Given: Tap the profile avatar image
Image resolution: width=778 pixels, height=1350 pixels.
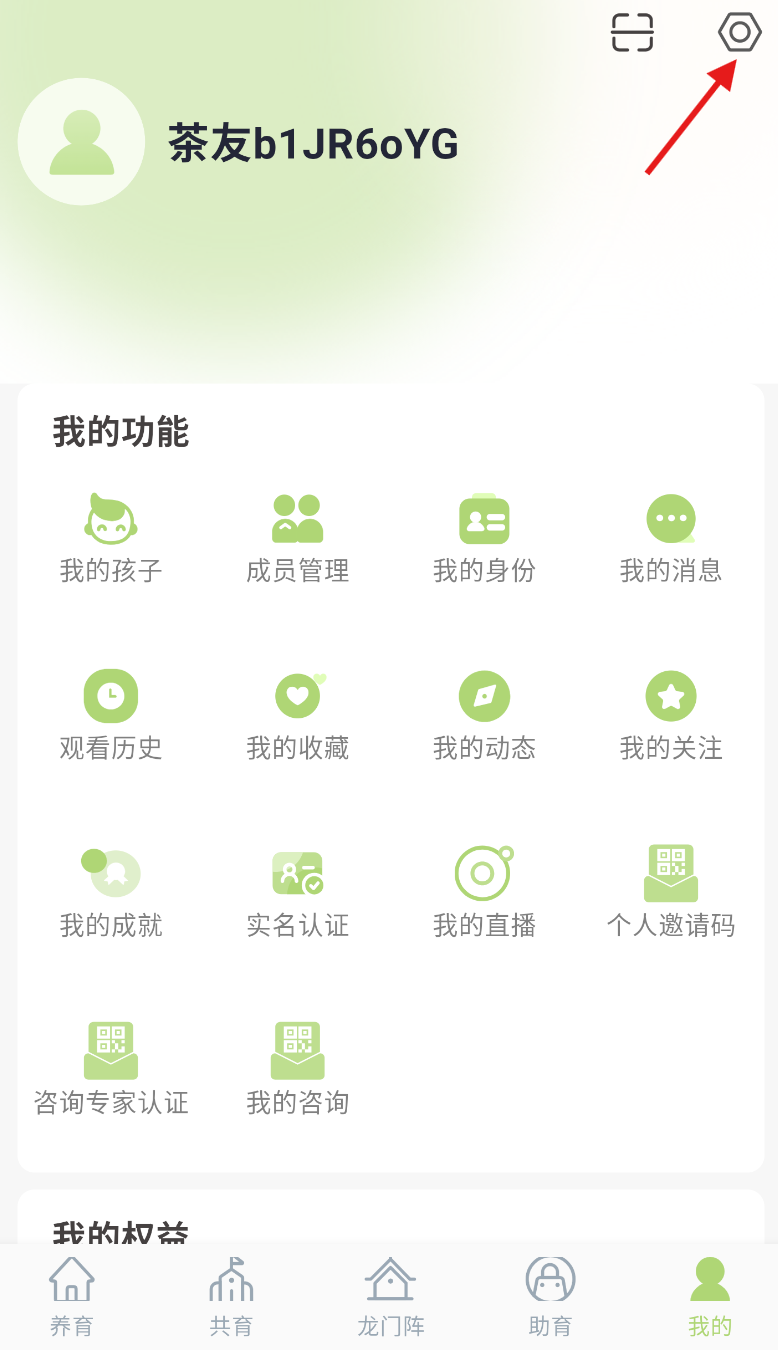Looking at the screenshot, I should (81, 141).
